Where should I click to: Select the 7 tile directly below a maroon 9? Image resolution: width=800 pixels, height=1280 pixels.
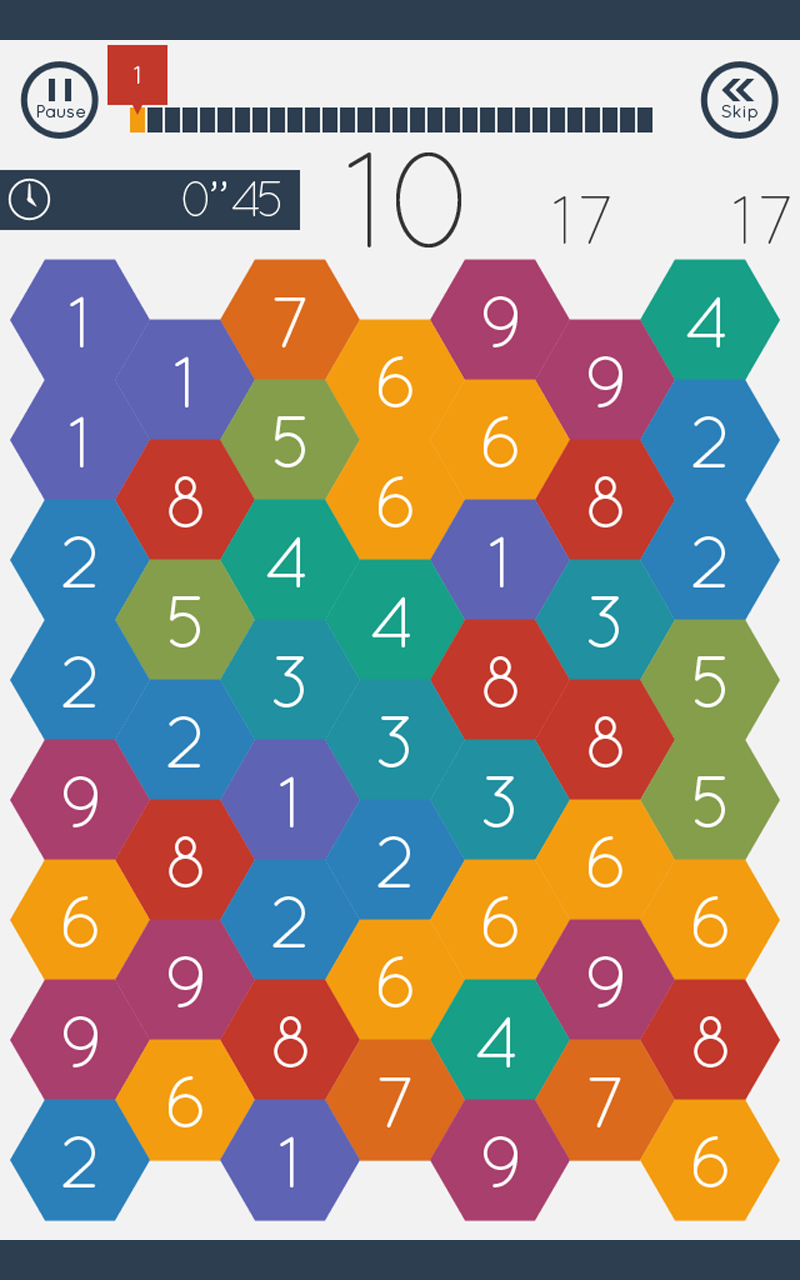click(604, 1100)
